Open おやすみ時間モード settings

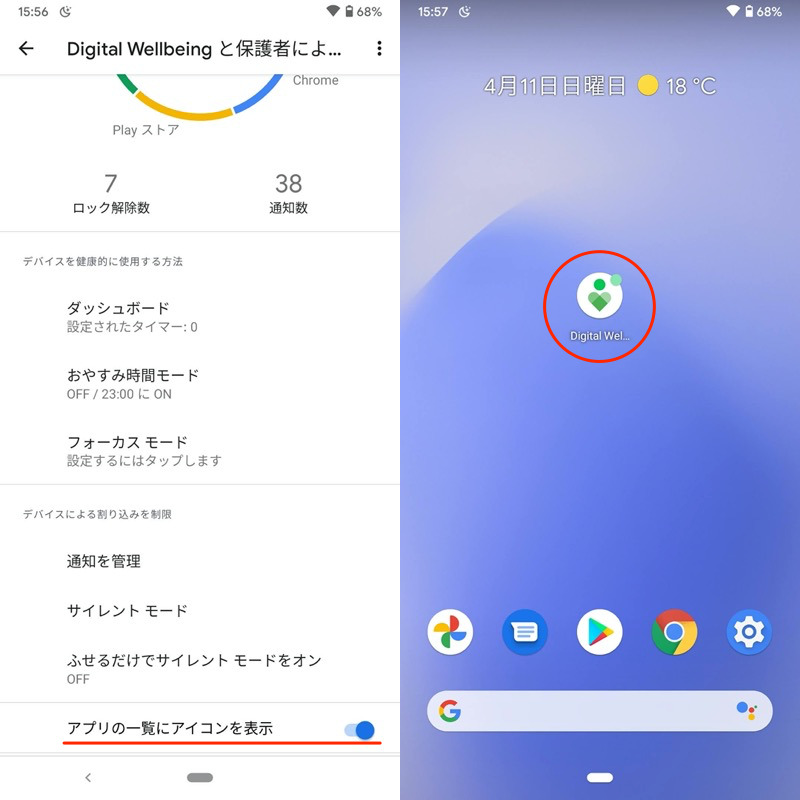tap(200, 383)
